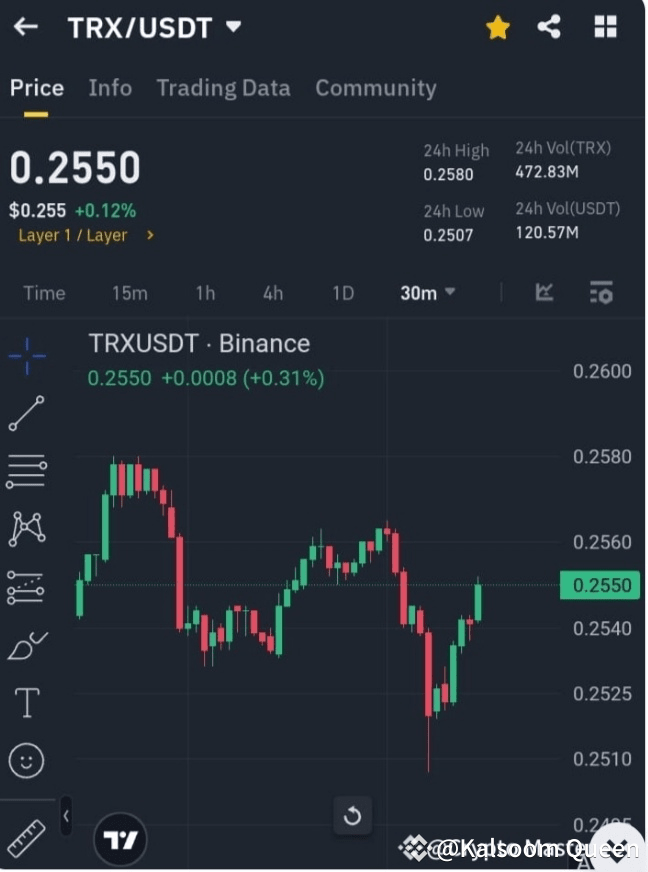This screenshot has height=872, width=648.
Task: Remove TRX/USDT from favorites with the star
Action: (x=497, y=28)
